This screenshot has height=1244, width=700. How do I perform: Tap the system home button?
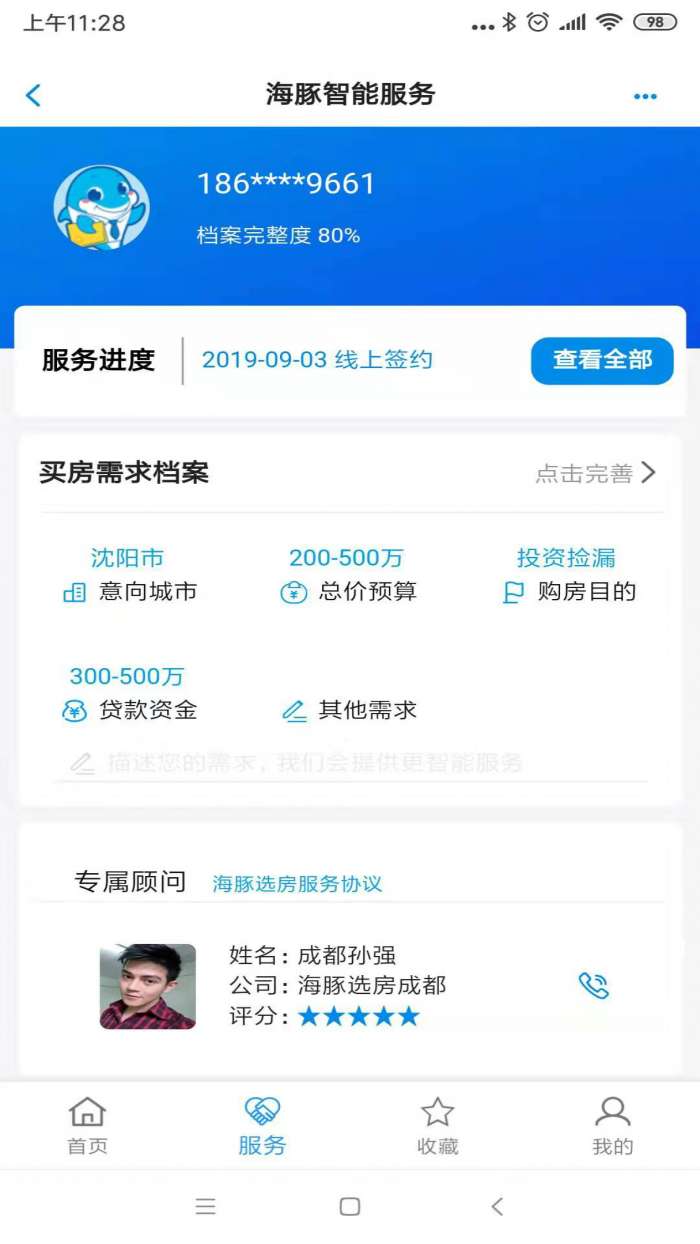pos(350,1206)
